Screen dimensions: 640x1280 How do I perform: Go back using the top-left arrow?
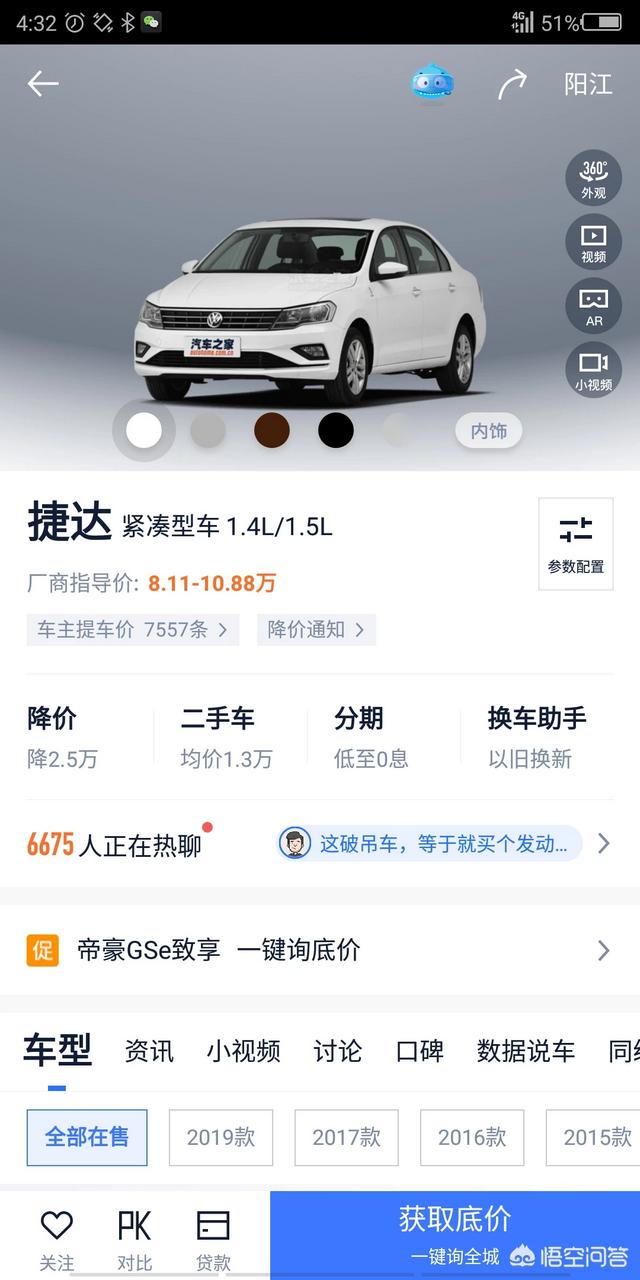click(x=43, y=84)
